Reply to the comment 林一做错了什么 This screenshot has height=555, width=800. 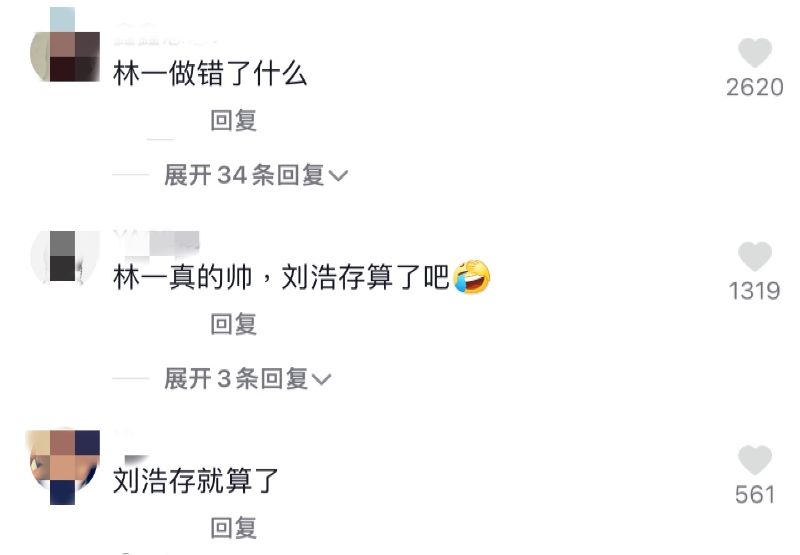click(234, 121)
